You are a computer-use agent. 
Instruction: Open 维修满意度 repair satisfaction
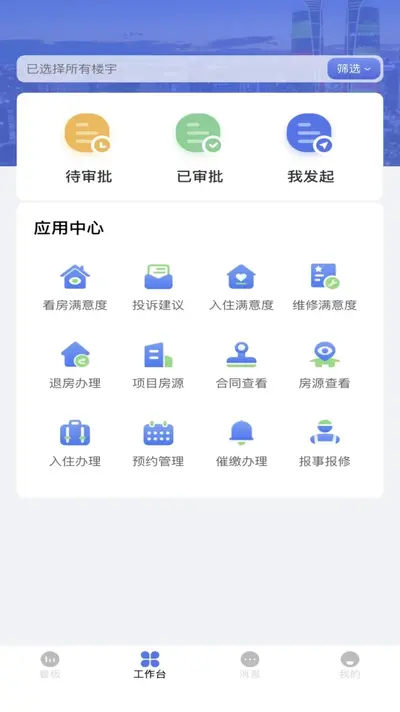click(324, 288)
